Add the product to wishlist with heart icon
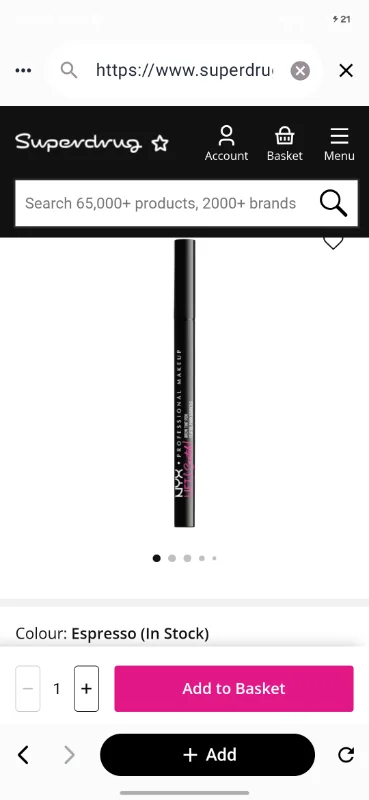 (333, 242)
